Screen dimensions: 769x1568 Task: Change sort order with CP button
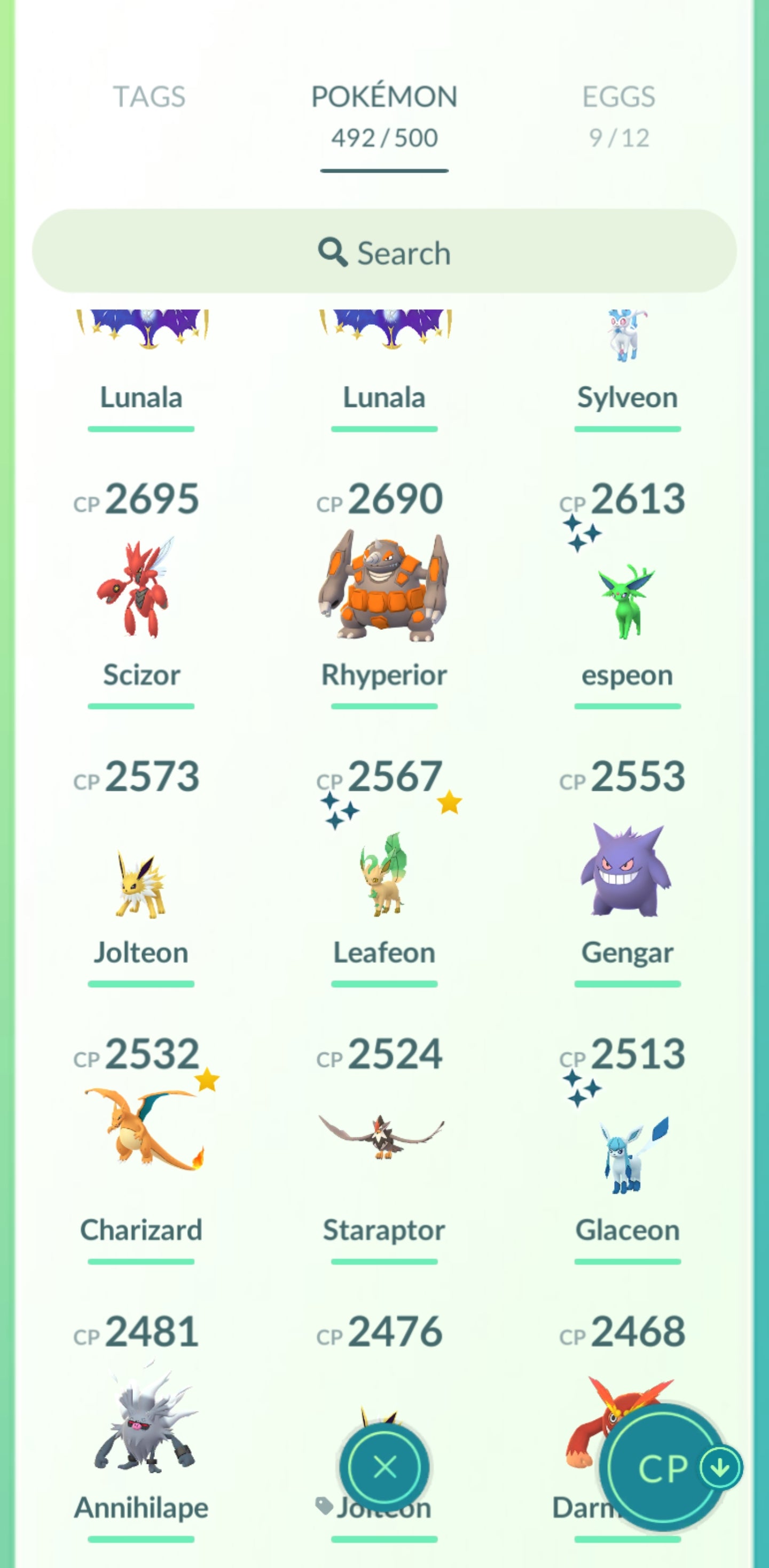pyautogui.click(x=664, y=1468)
